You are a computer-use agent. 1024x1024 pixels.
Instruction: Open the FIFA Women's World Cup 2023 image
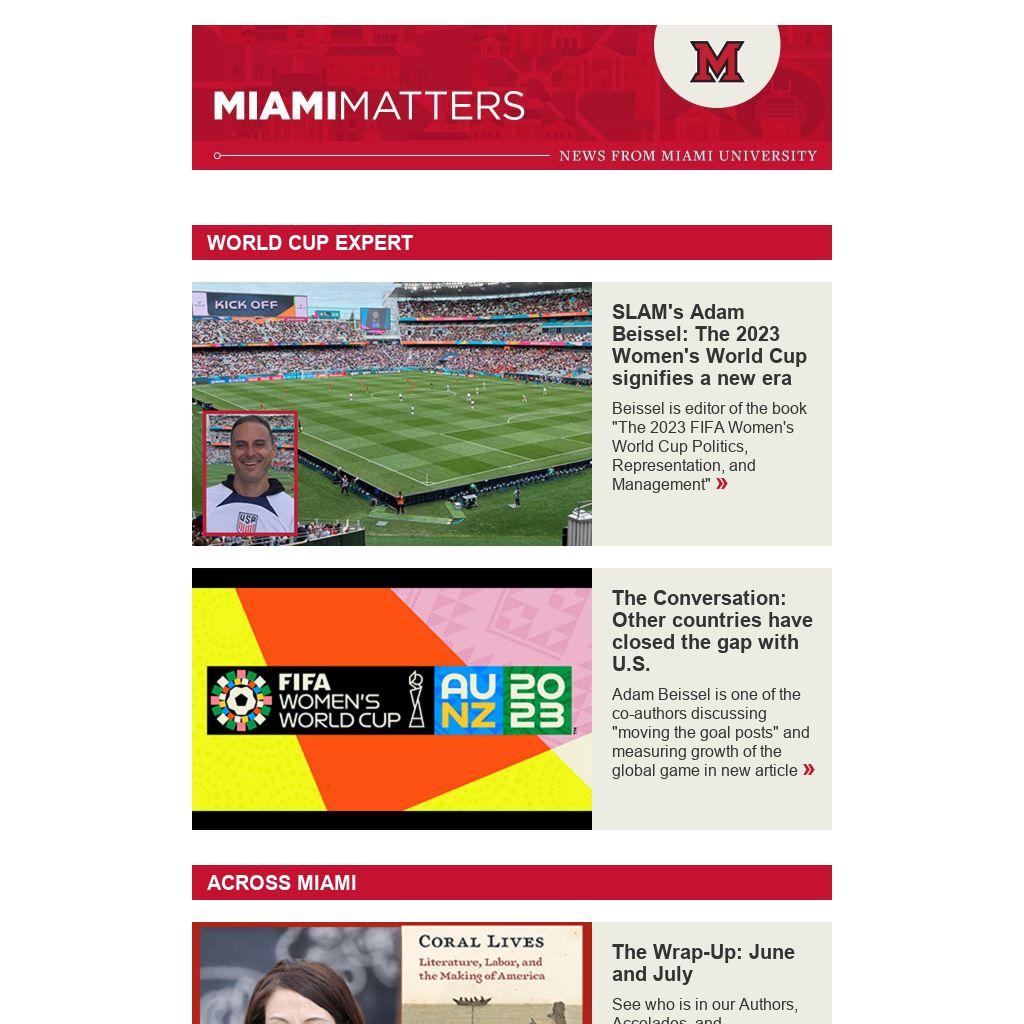click(x=392, y=699)
